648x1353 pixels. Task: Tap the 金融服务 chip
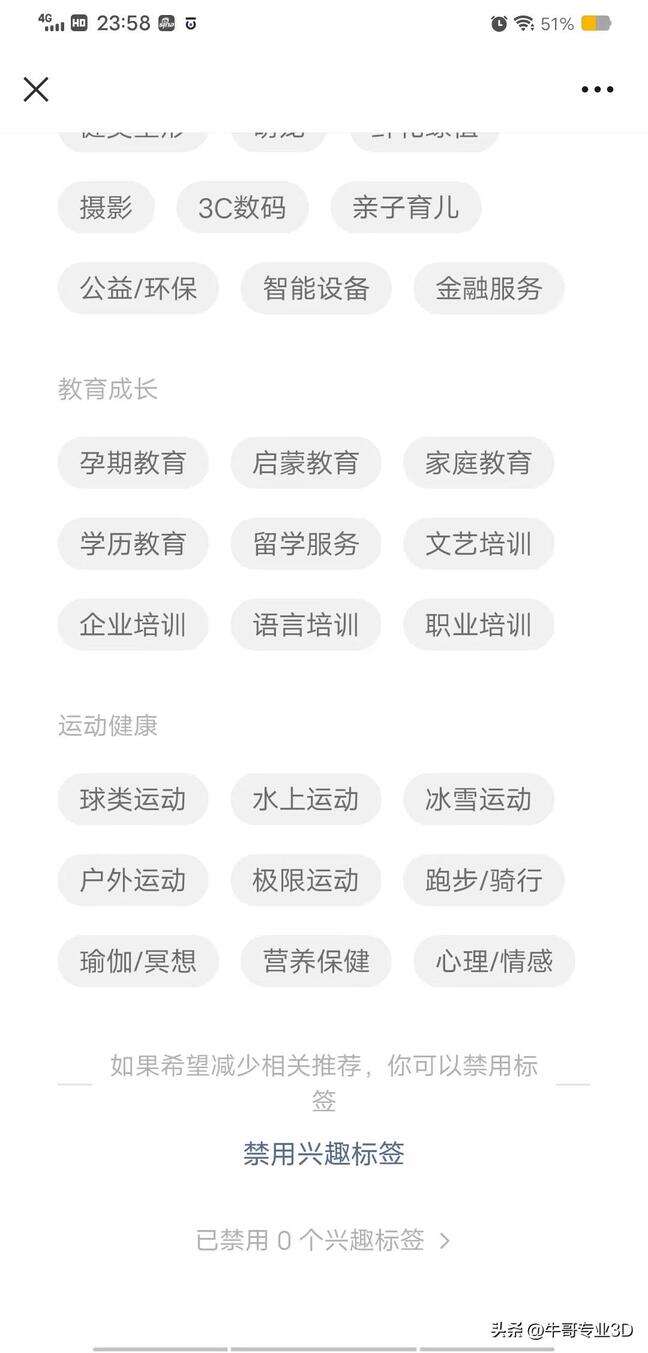[x=489, y=288]
